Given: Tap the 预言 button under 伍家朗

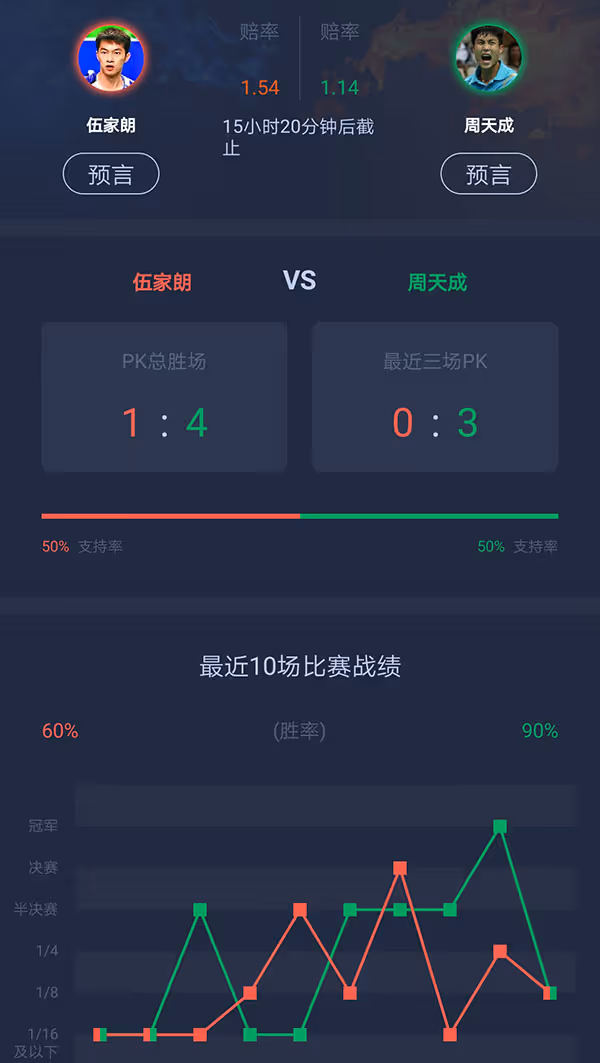Looking at the screenshot, I should point(111,174).
